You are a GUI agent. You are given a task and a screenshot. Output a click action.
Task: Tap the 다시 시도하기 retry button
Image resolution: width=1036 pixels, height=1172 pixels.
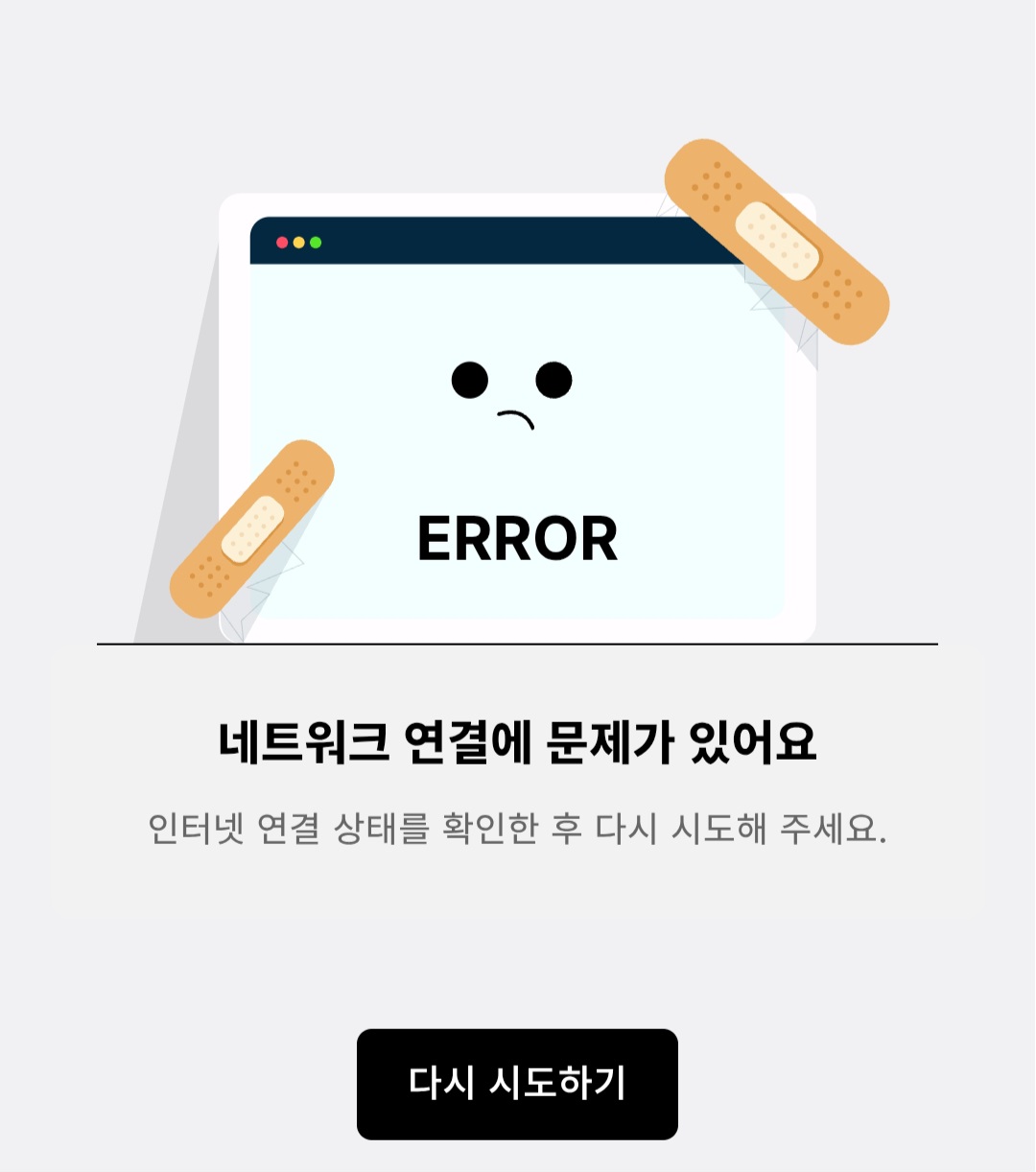point(517,1084)
